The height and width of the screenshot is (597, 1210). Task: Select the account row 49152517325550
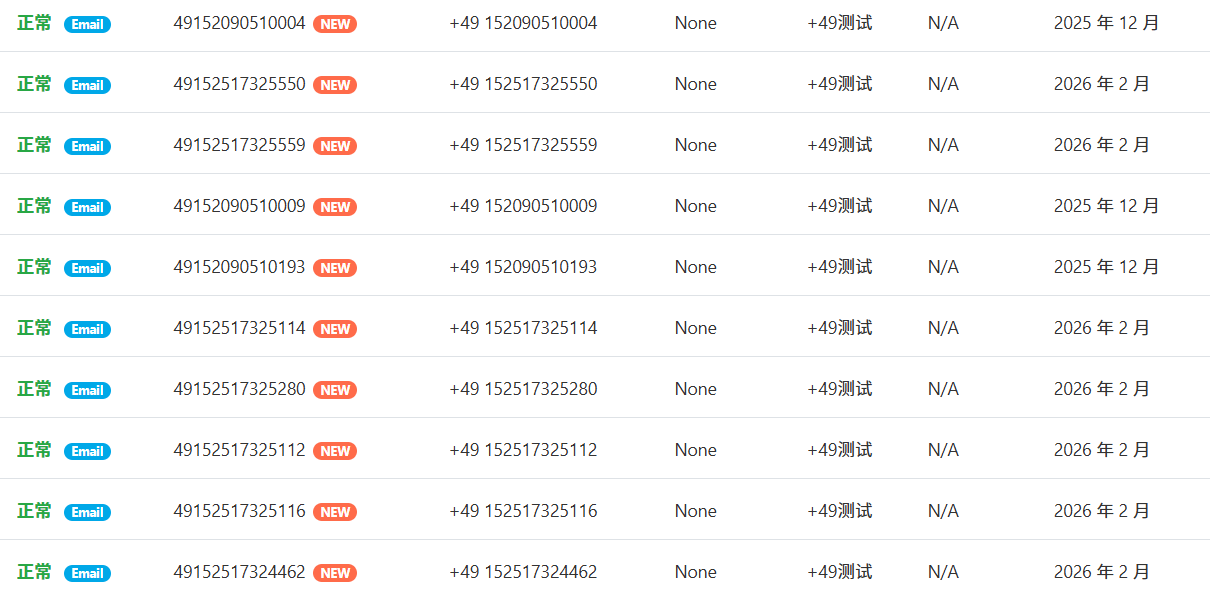(239, 84)
